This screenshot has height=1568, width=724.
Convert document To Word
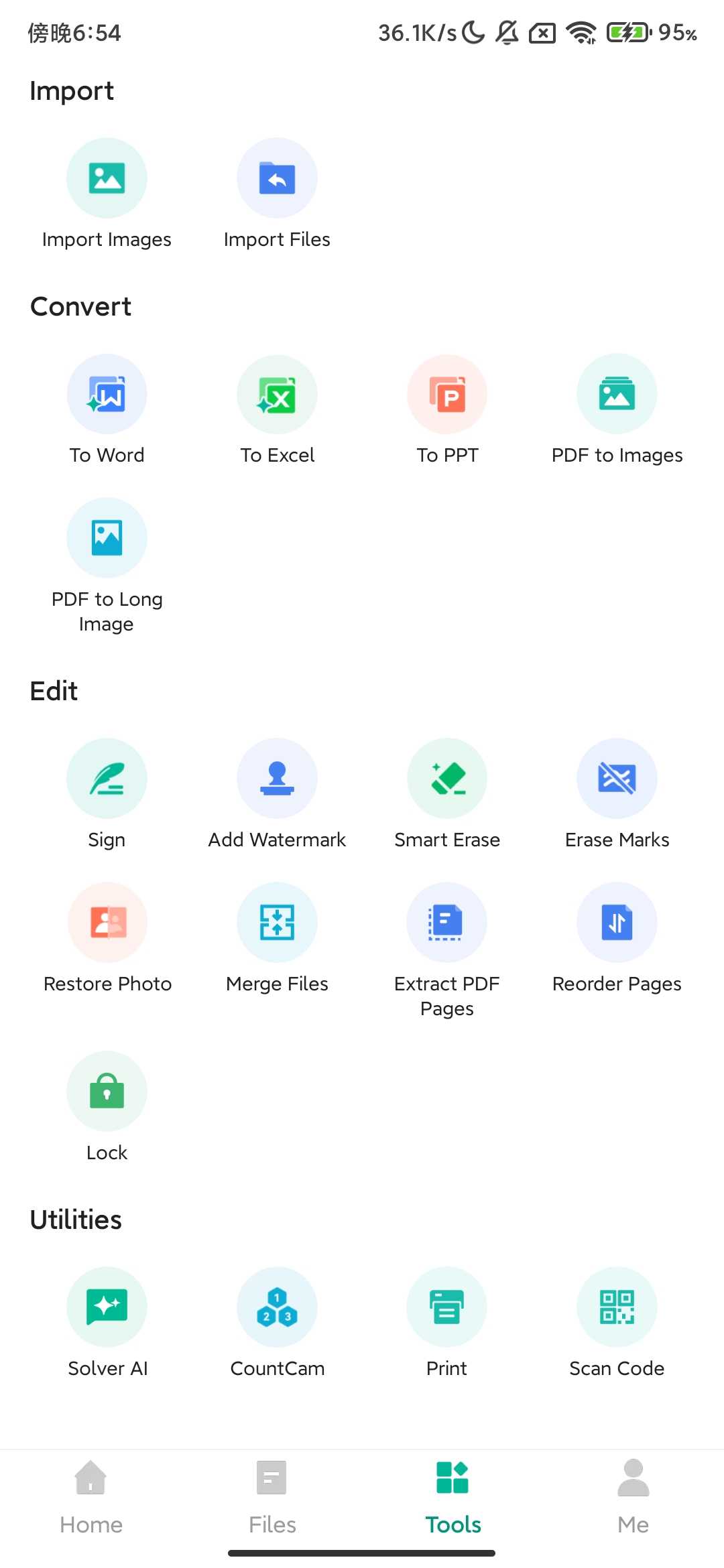click(107, 394)
